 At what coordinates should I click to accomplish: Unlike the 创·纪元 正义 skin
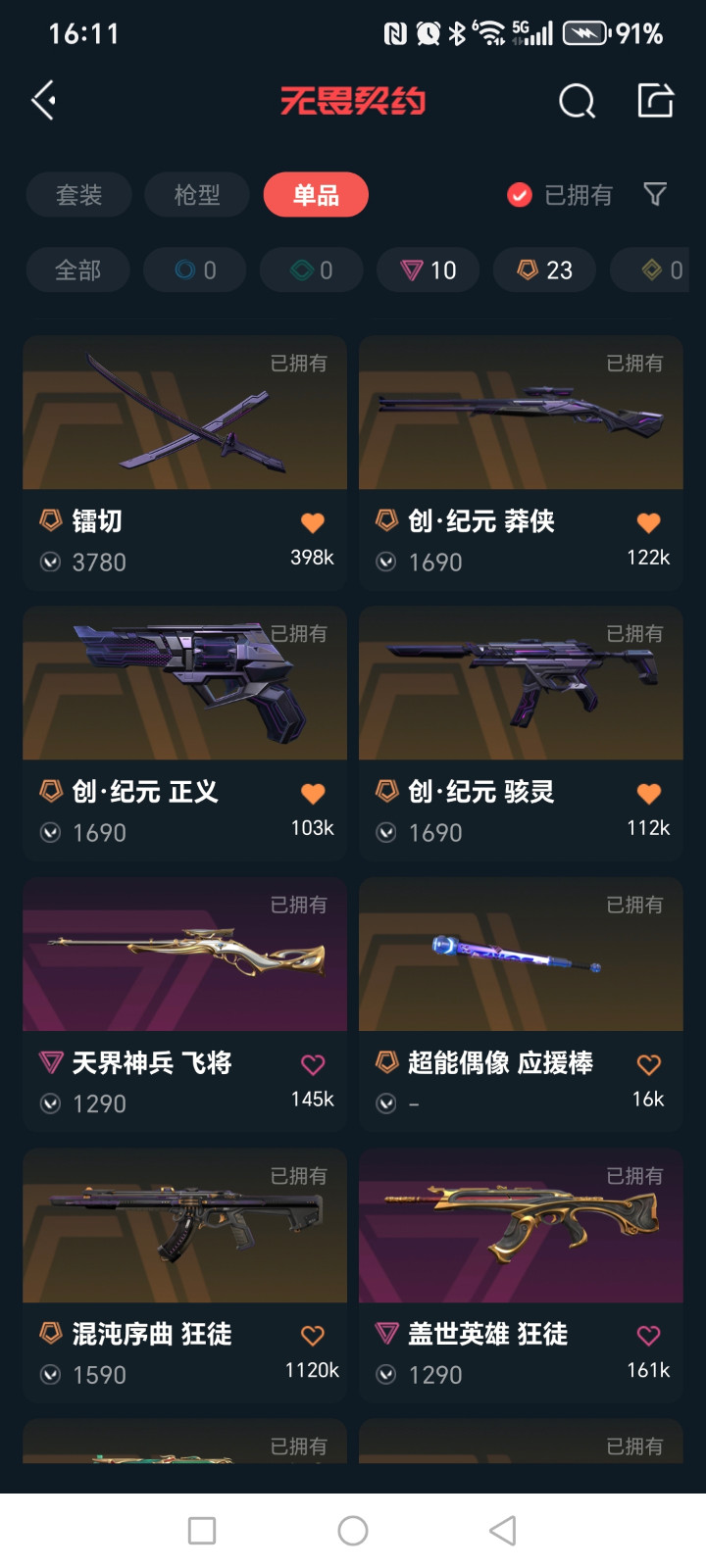[313, 794]
